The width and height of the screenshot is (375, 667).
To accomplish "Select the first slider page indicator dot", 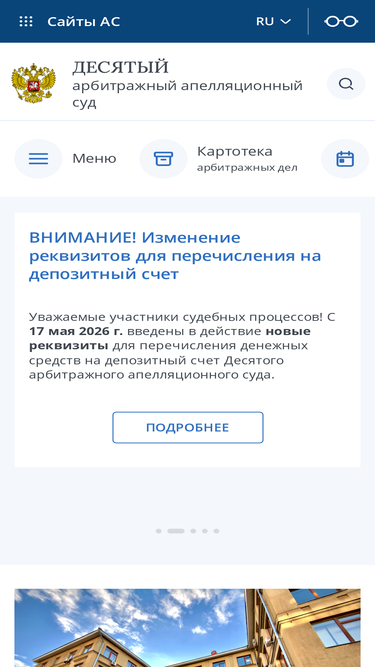I will [159, 531].
